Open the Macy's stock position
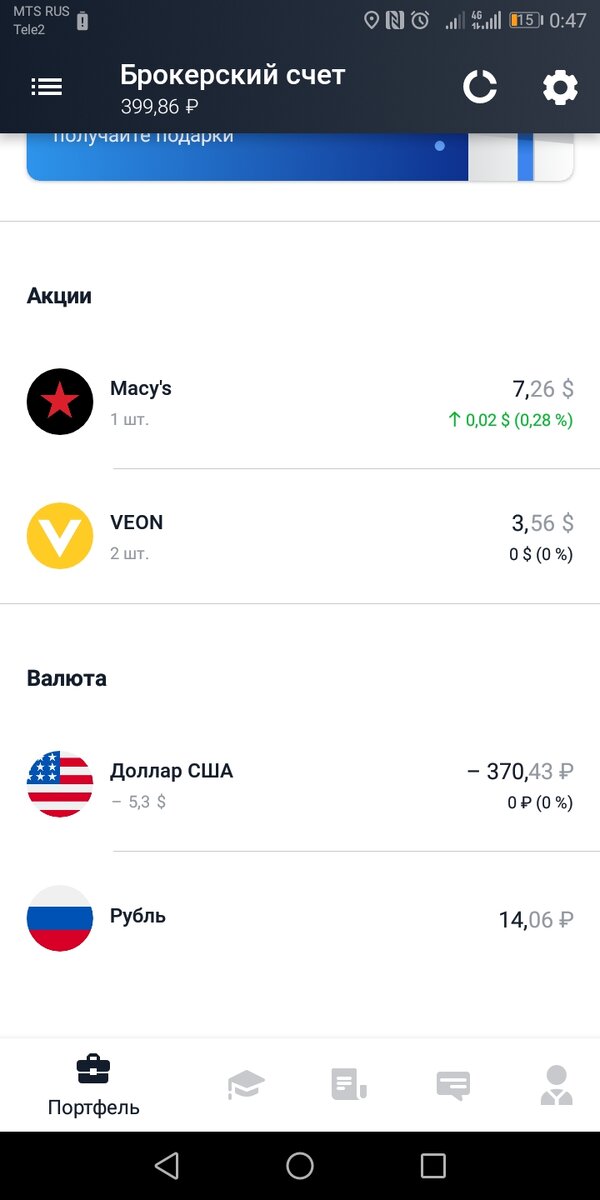 (300, 402)
